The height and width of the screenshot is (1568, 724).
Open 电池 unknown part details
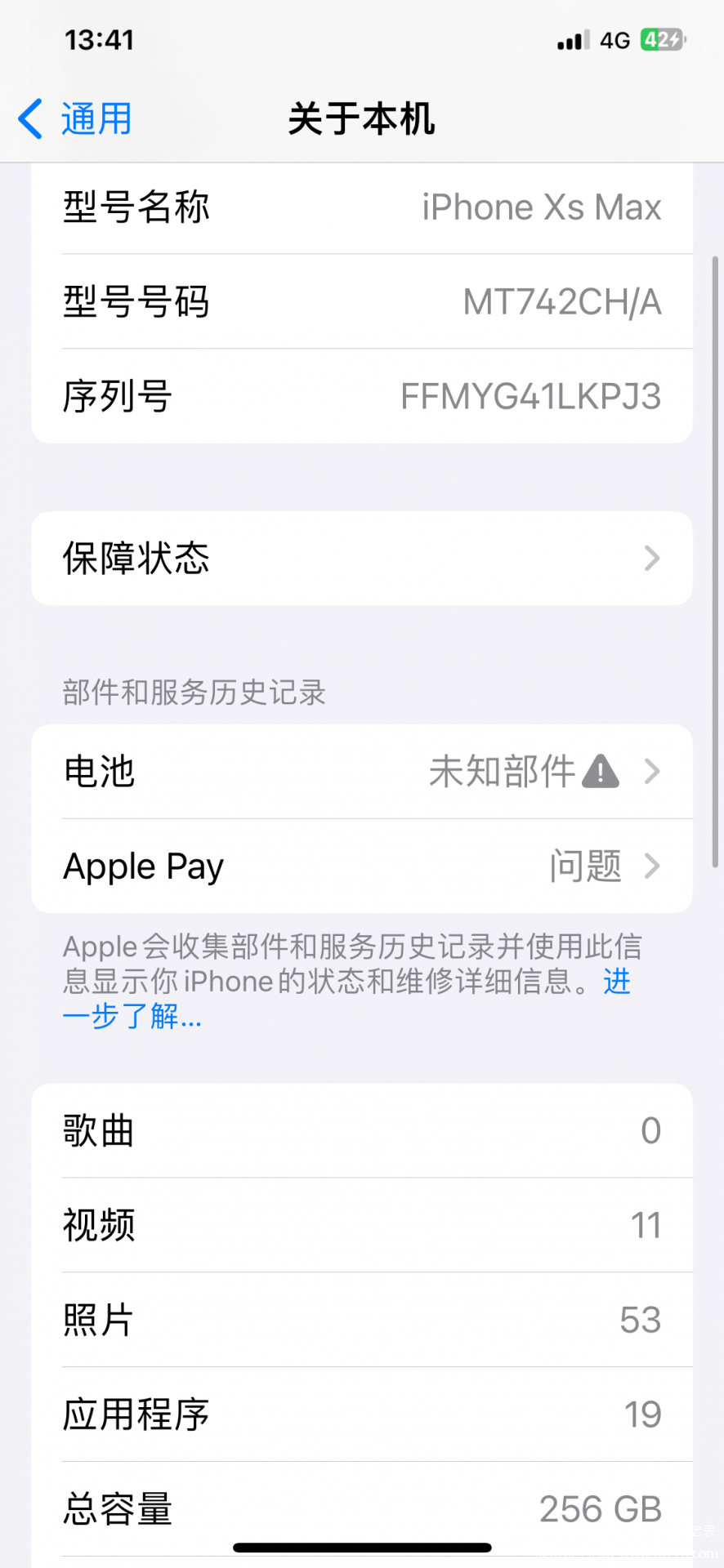362,772
